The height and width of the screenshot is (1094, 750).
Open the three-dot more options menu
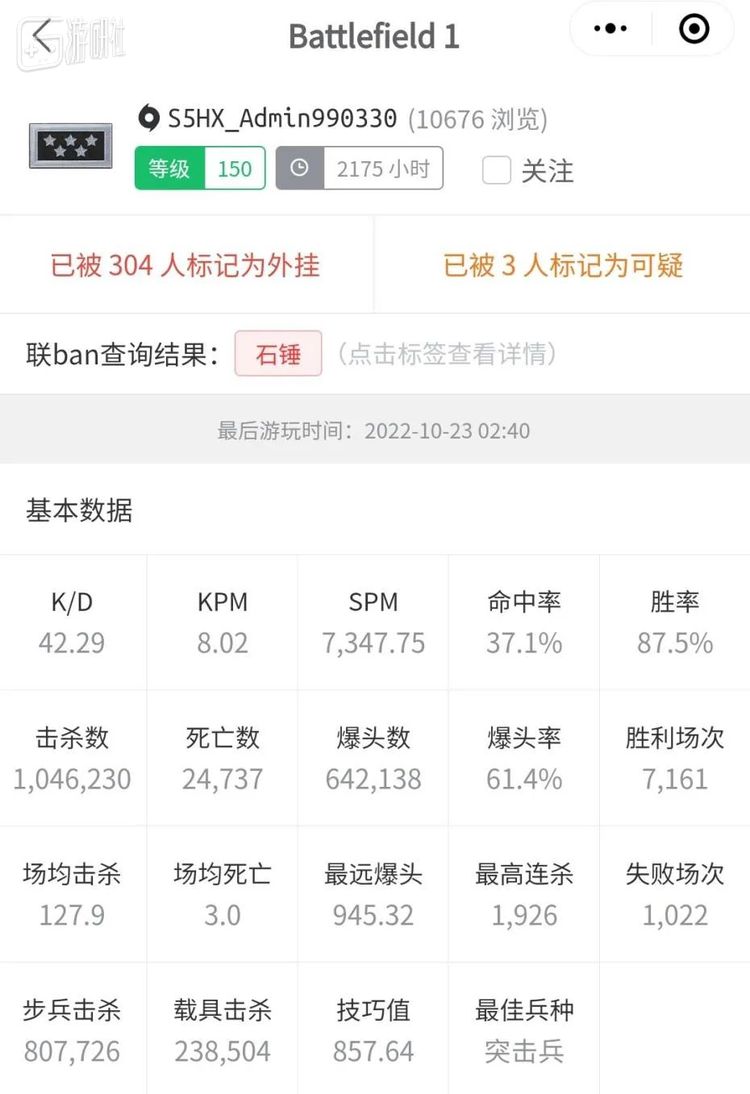[610, 29]
